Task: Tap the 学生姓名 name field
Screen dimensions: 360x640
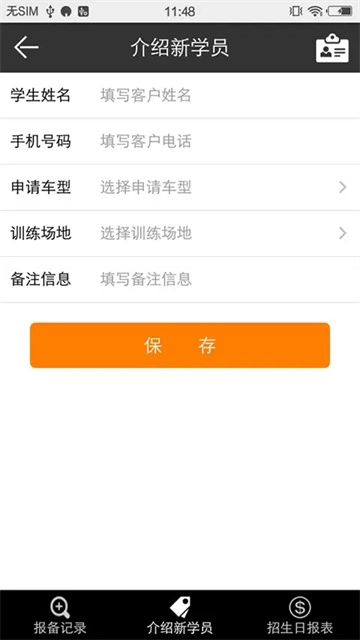Action: [x=180, y=96]
